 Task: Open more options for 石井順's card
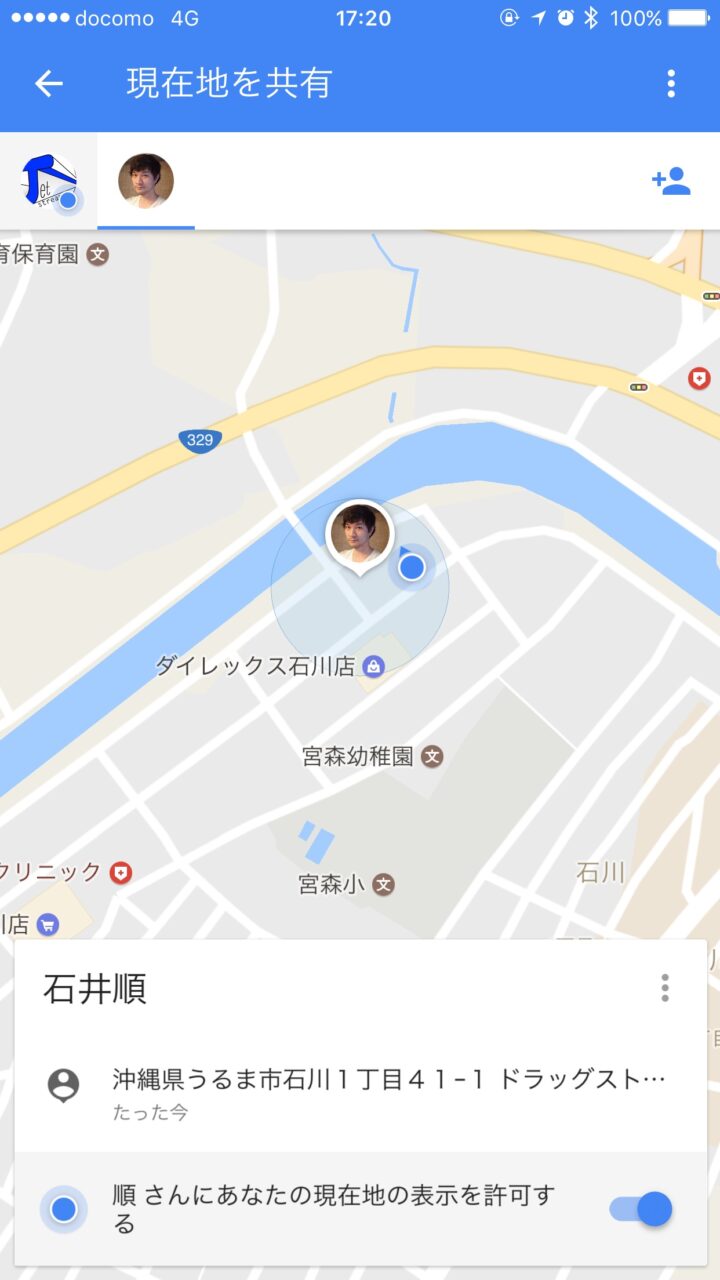665,988
